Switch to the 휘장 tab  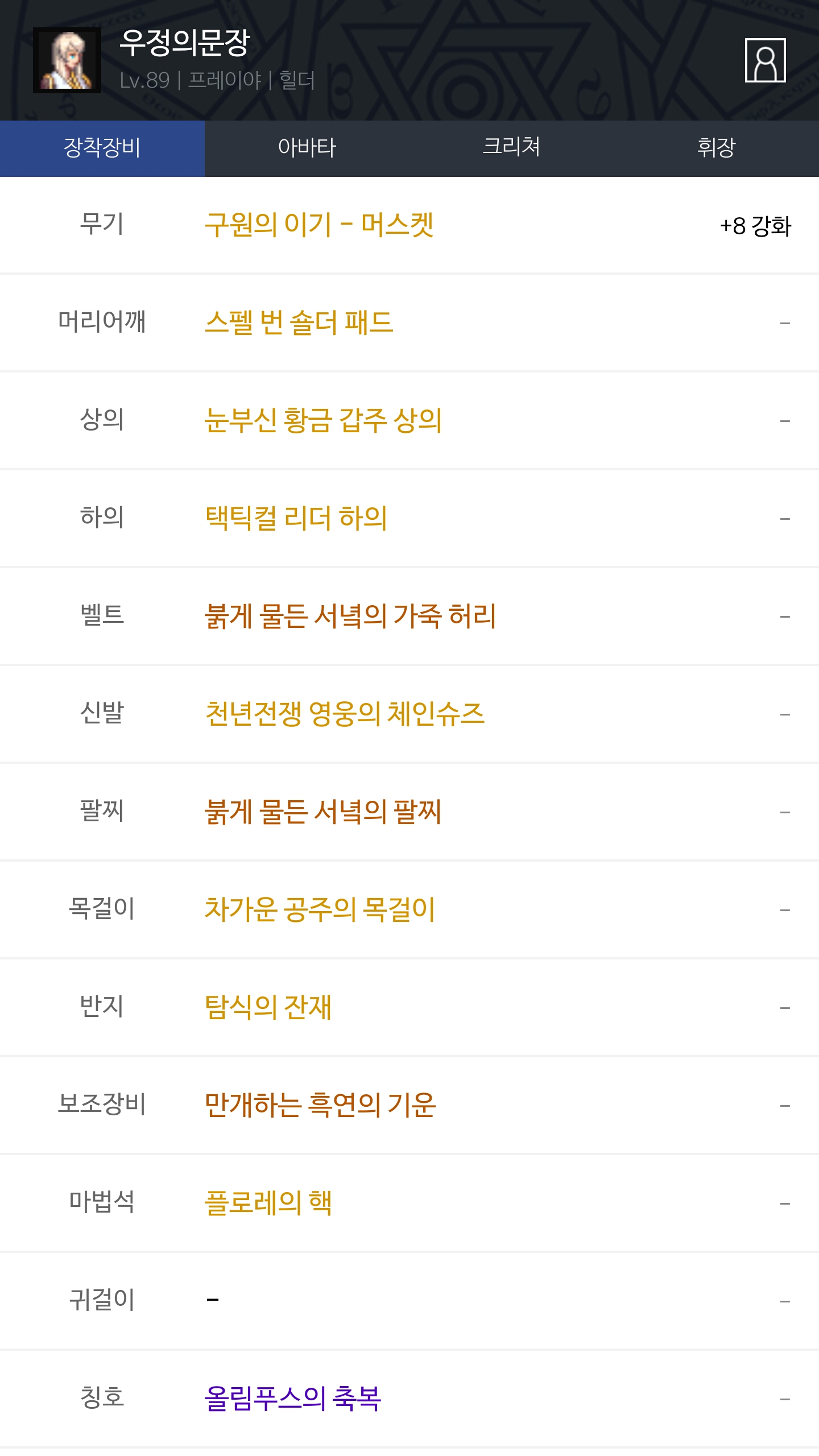click(717, 148)
